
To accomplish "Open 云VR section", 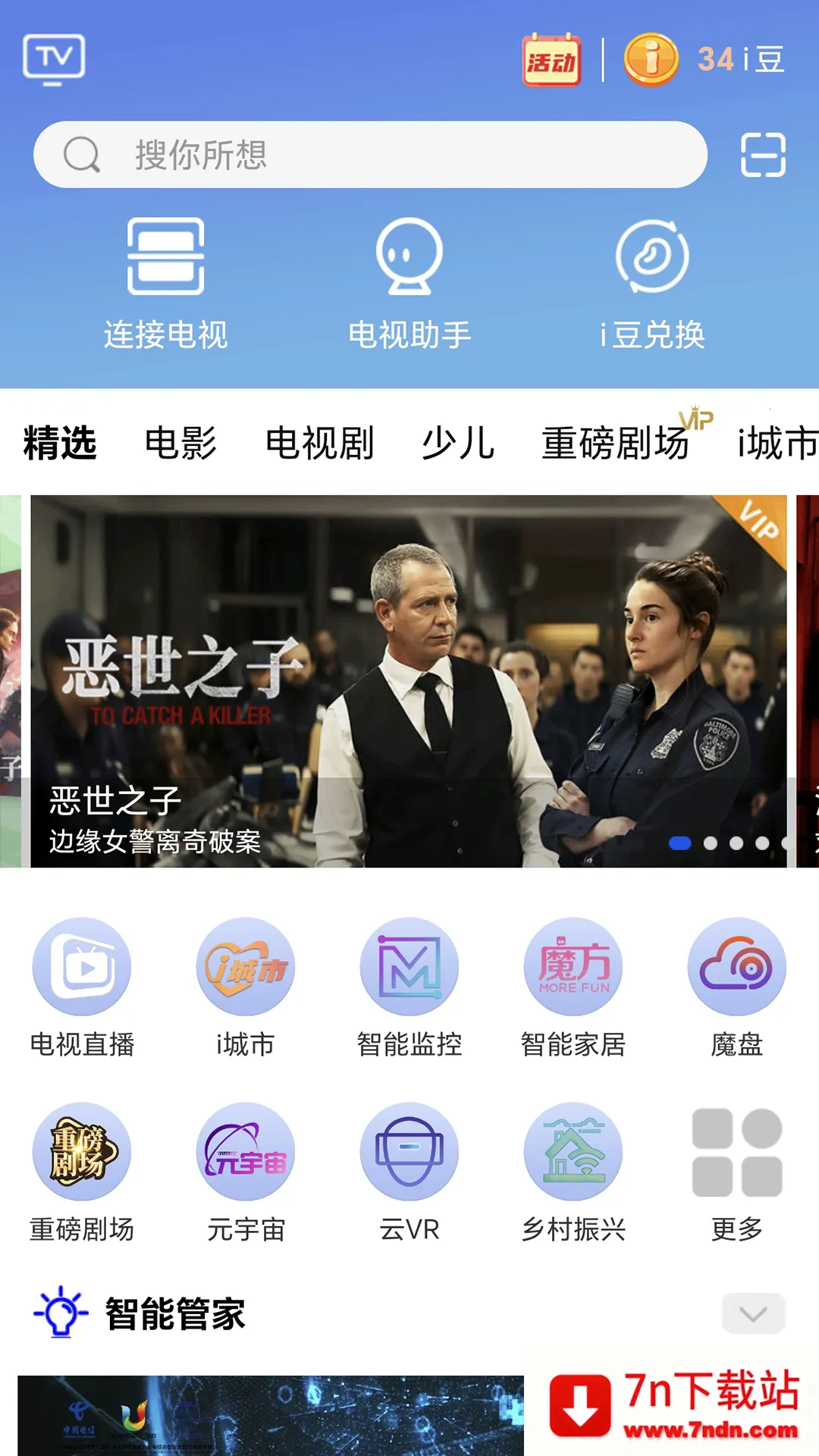I will click(409, 1172).
